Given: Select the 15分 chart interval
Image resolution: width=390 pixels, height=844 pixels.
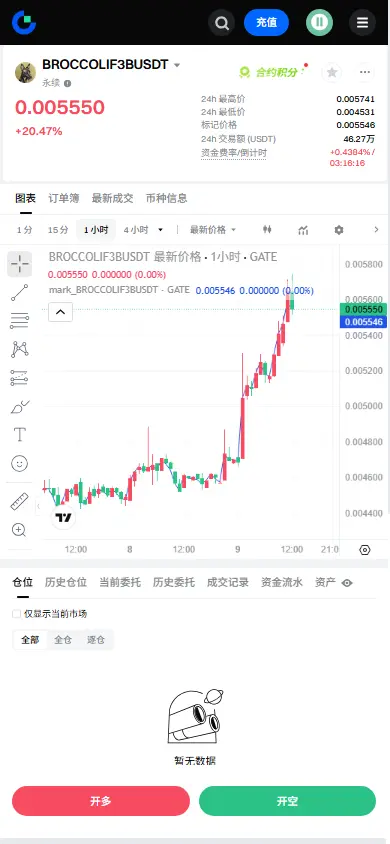Looking at the screenshot, I should [58, 230].
